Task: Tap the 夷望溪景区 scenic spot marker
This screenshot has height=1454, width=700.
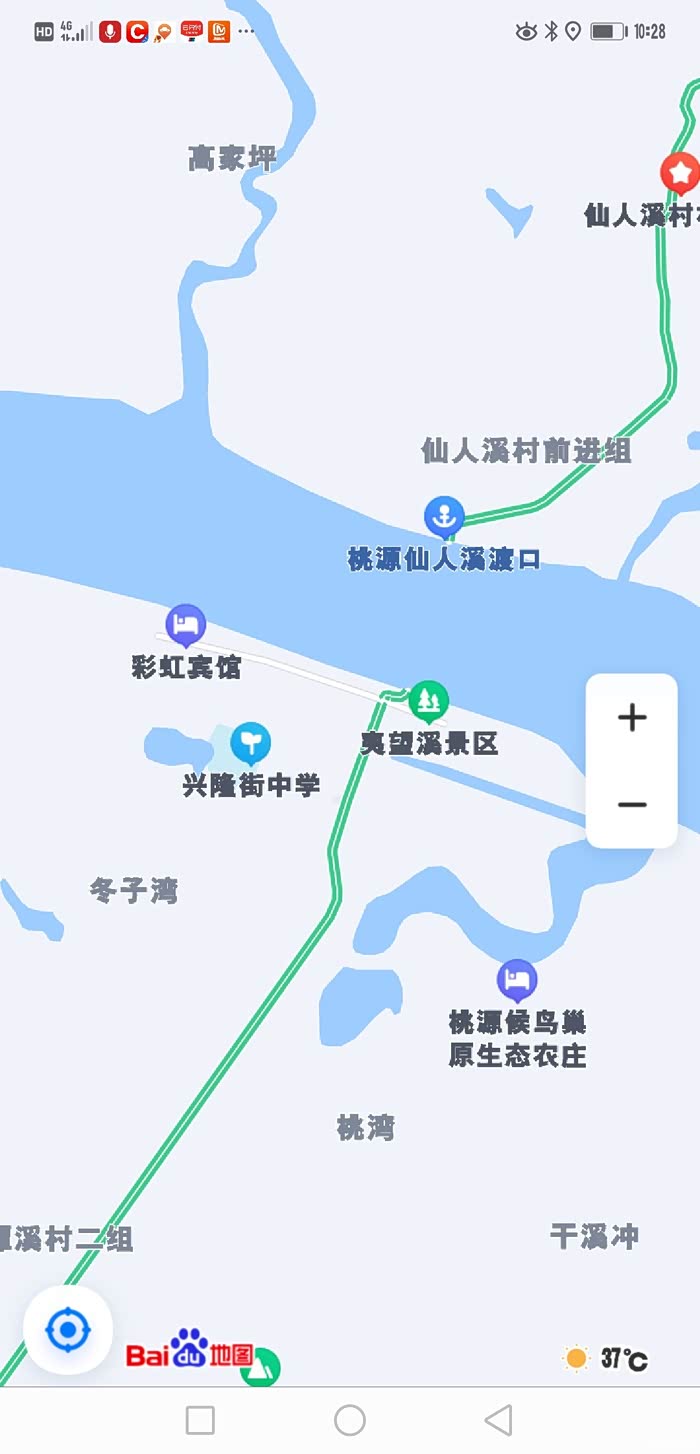Action: 429,703
